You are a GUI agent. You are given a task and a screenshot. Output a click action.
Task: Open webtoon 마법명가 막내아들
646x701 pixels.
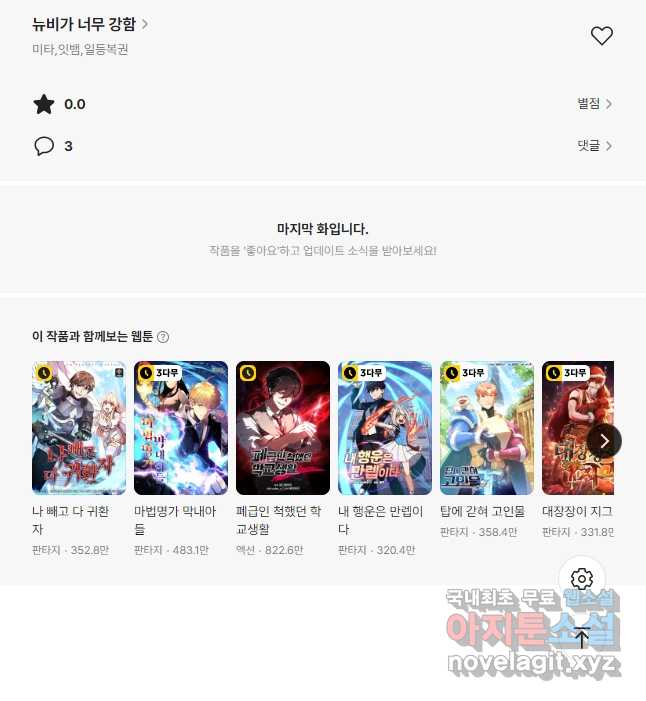(181, 428)
